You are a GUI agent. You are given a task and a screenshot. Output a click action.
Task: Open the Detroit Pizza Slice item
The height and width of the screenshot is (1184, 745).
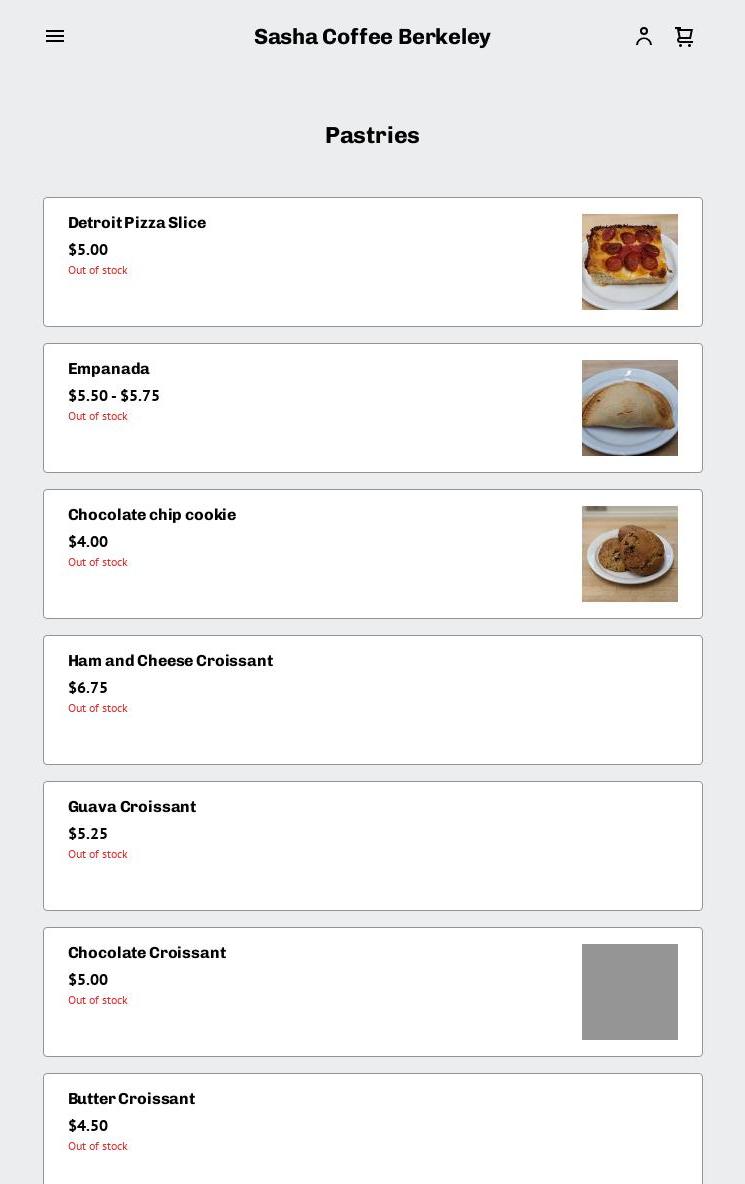pyautogui.click(x=372, y=262)
